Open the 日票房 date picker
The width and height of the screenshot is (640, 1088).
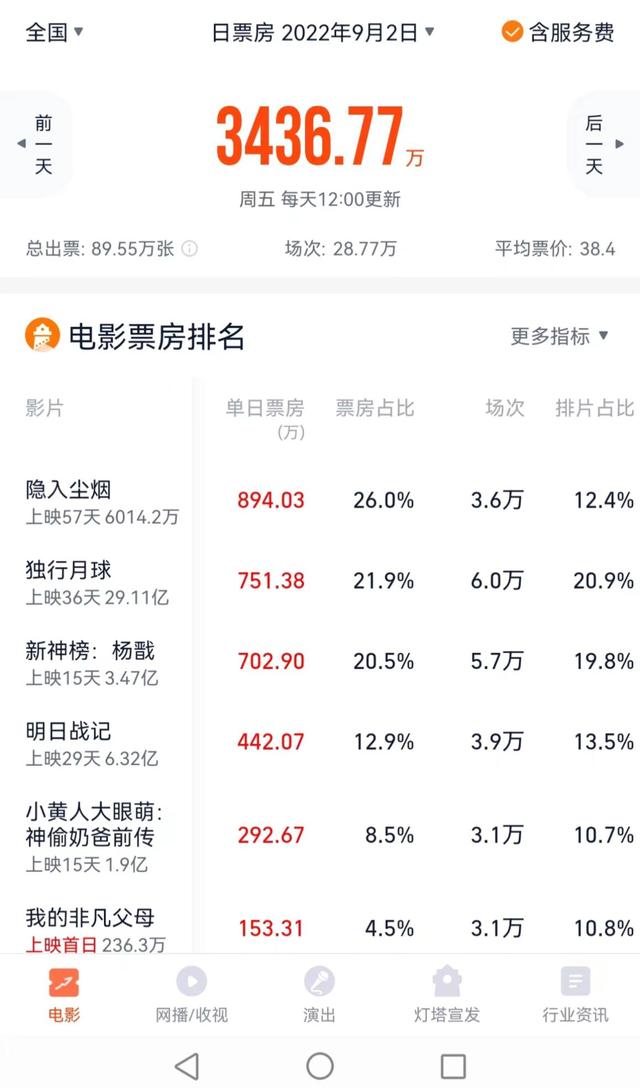pos(323,33)
